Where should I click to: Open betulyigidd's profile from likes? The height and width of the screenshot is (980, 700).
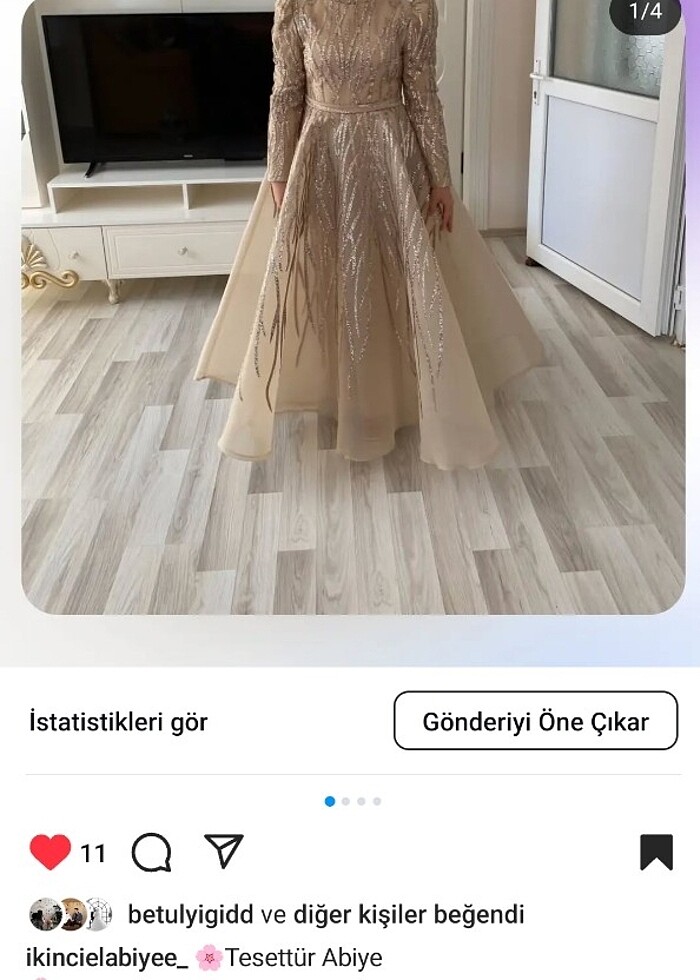[x=190, y=914]
